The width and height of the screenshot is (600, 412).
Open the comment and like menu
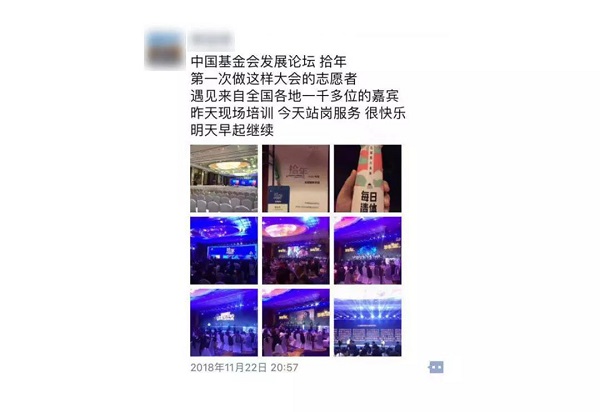pyautogui.click(x=436, y=368)
